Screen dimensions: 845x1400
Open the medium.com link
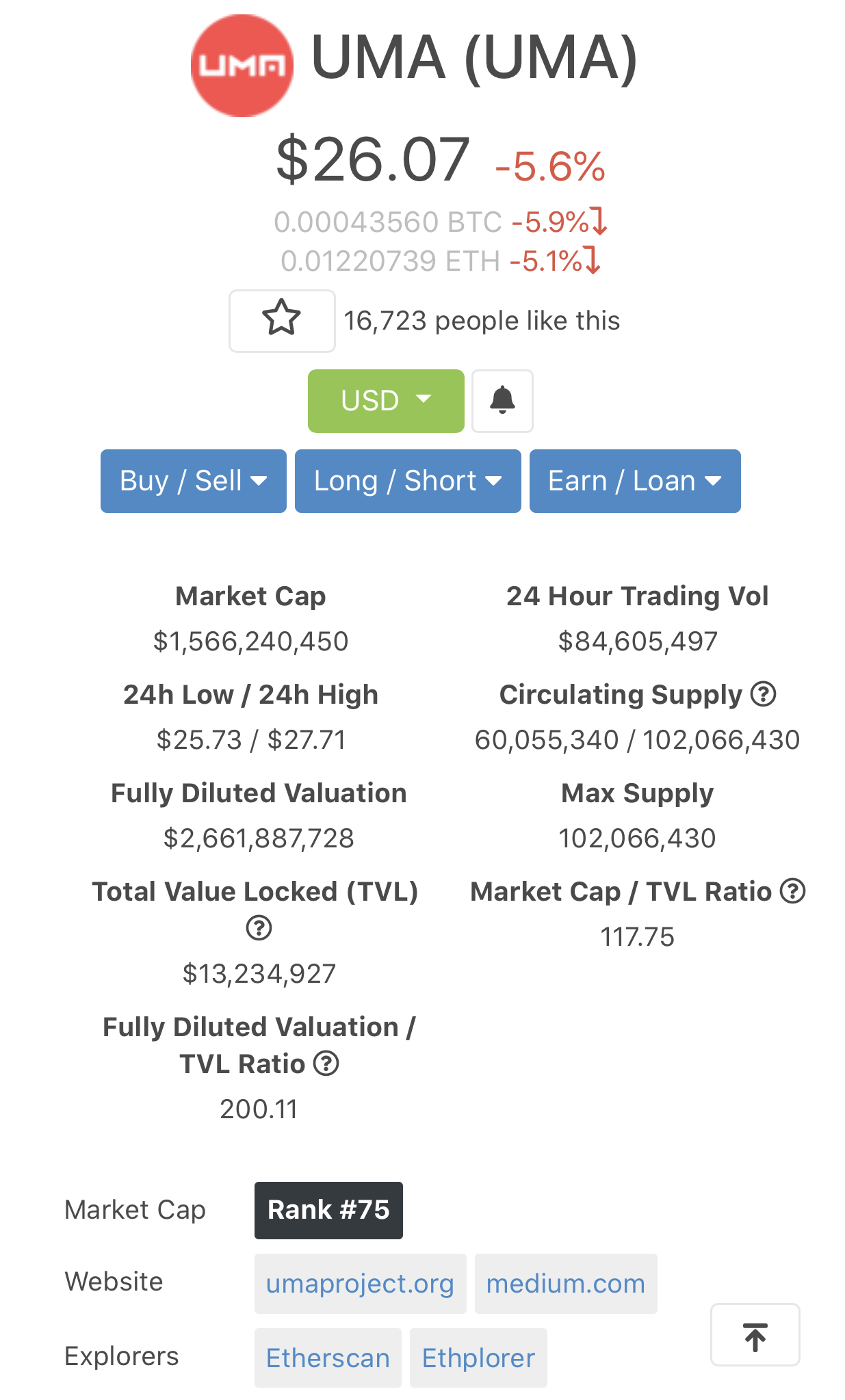[566, 1284]
